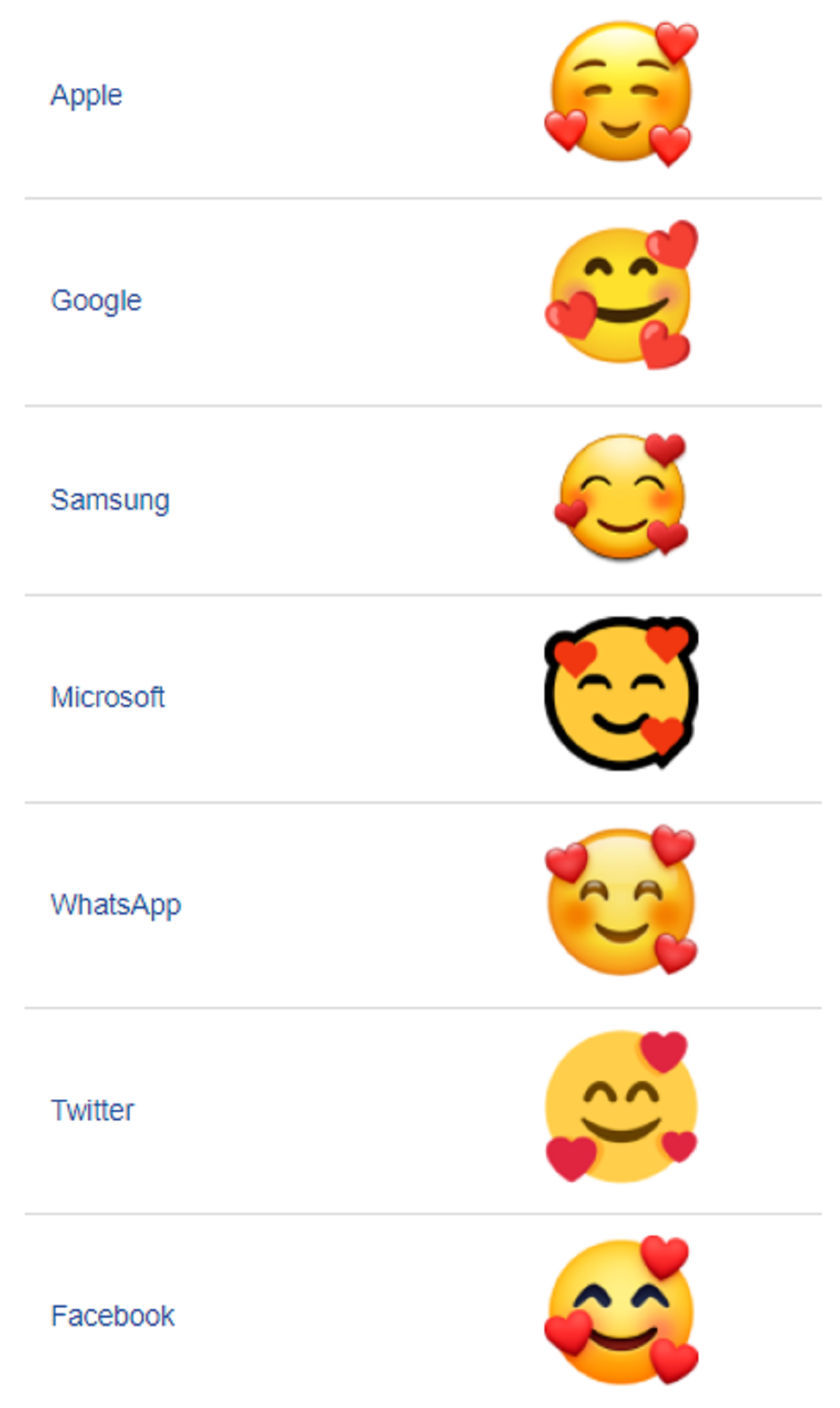Open the Facebook link
This screenshot has height=1408, width=840.
tap(112, 1316)
